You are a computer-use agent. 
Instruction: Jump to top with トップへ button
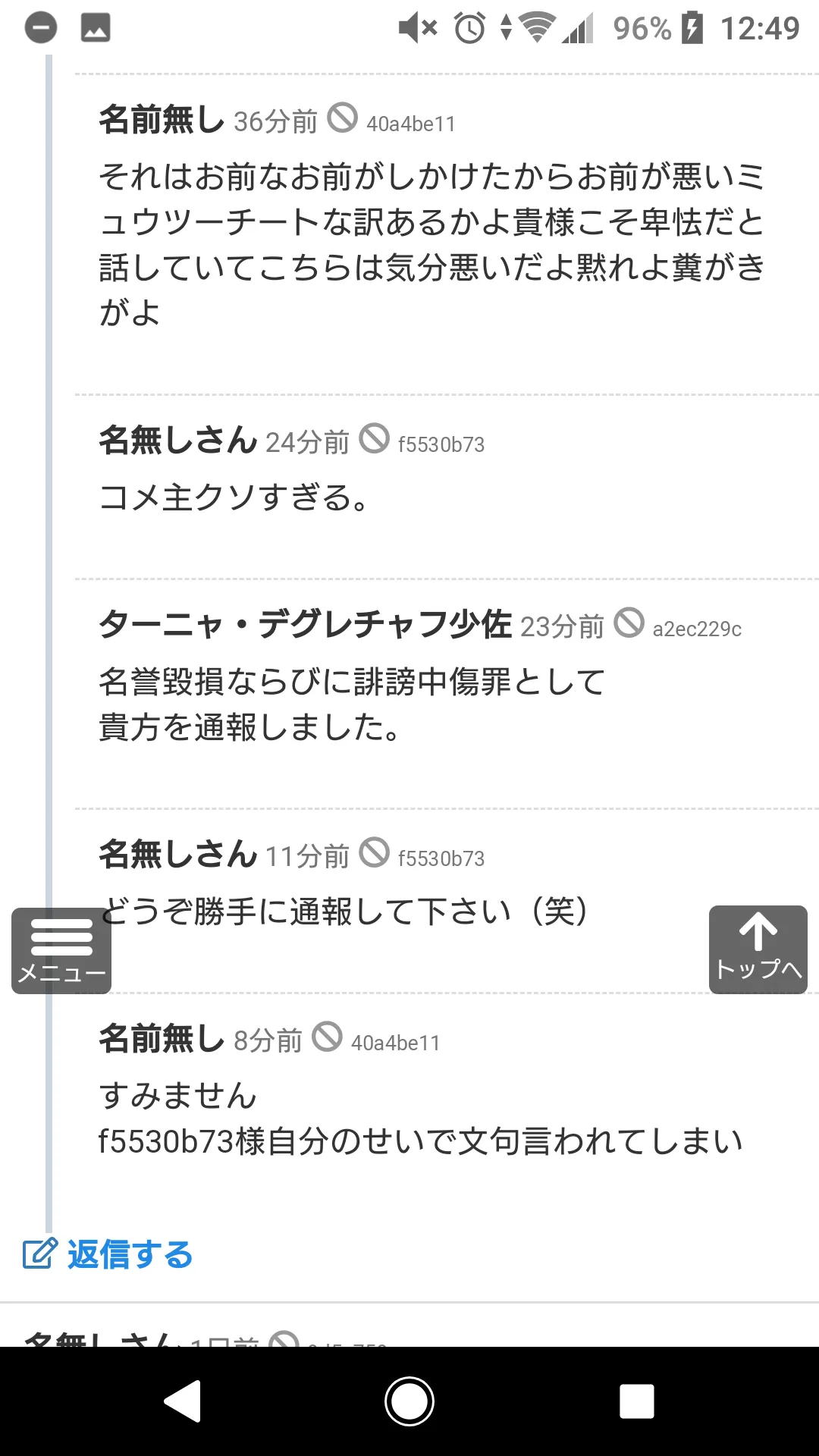(x=758, y=949)
